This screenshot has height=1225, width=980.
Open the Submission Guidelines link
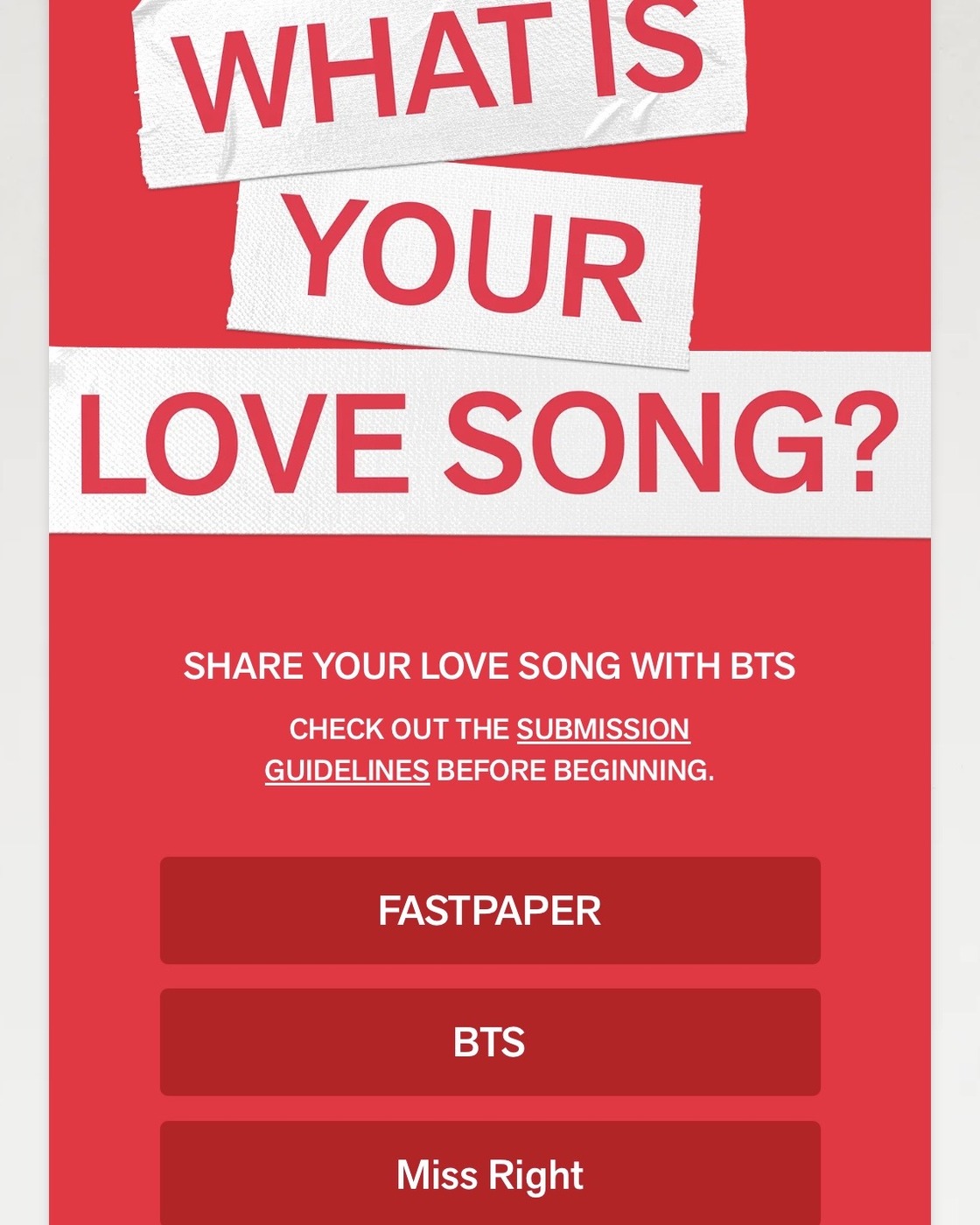pos(602,729)
